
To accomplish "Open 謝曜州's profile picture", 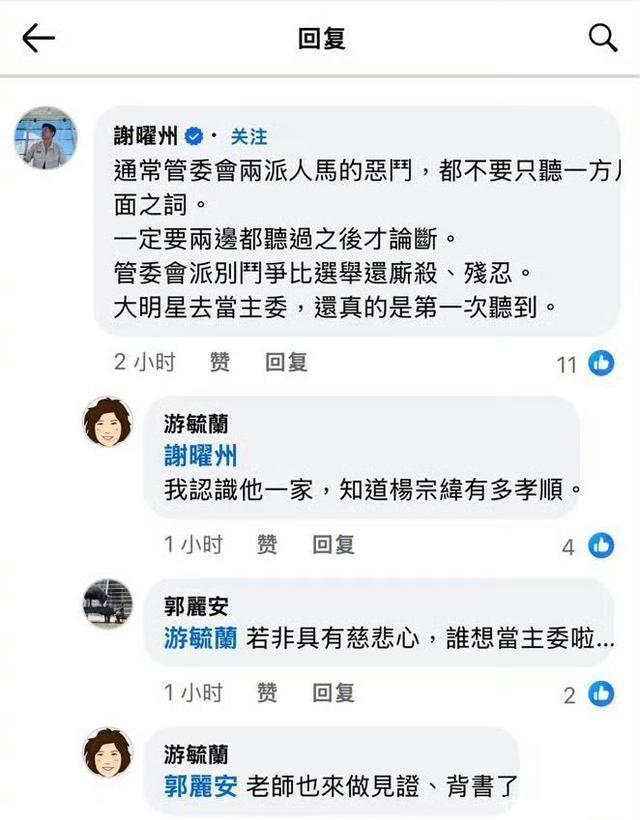I will [45, 137].
